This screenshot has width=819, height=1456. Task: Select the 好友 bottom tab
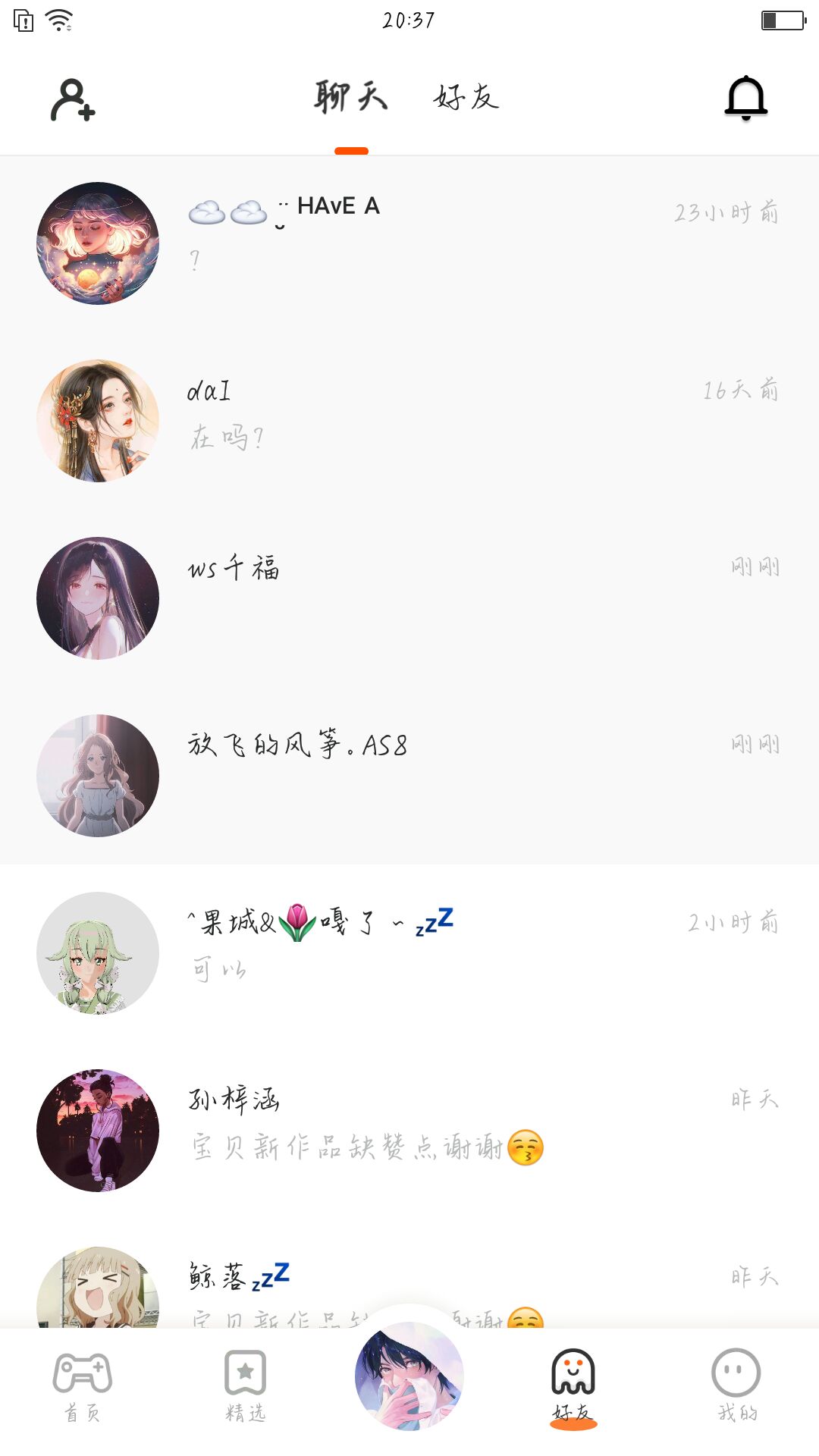coord(573,1385)
